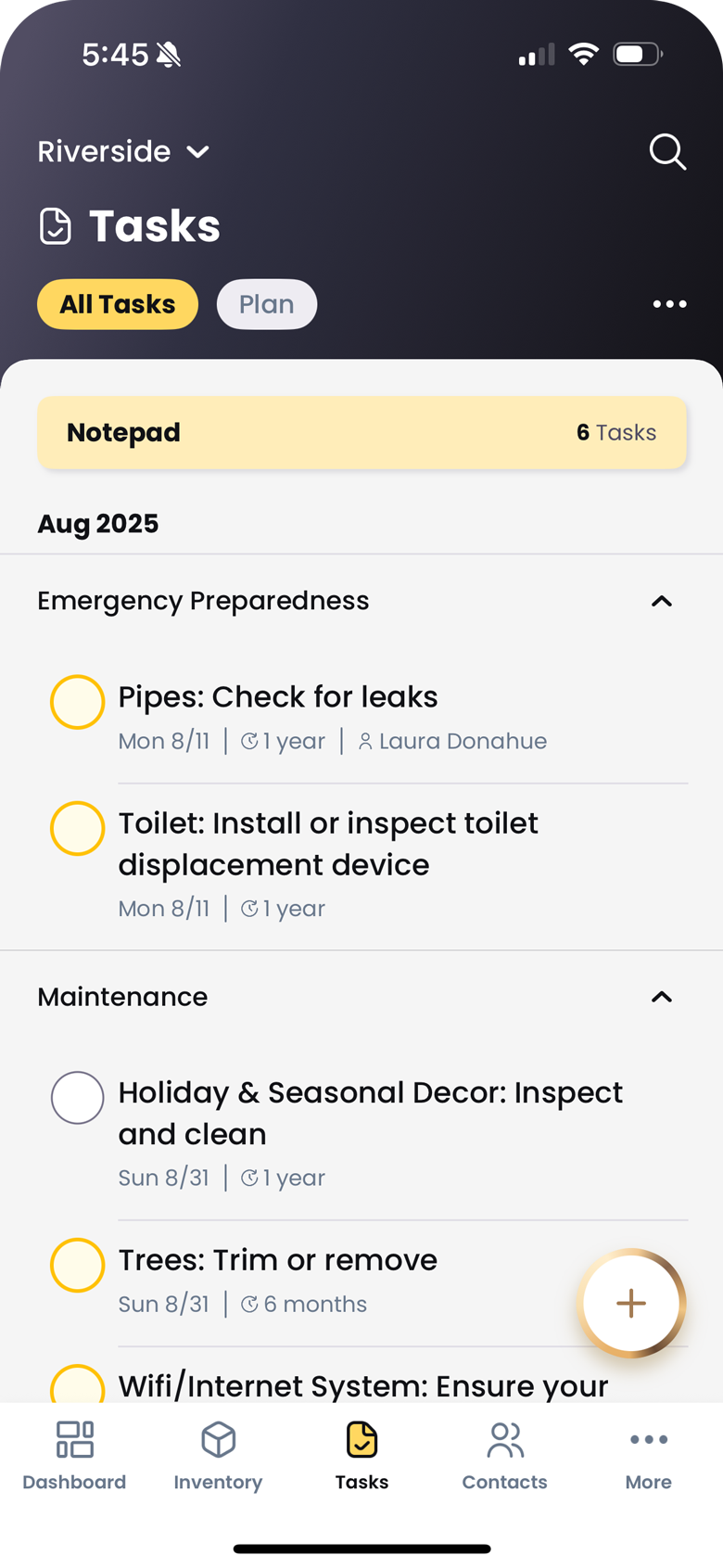The height and width of the screenshot is (1568, 723).
Task: Open the three-dot overflow menu
Action: (669, 304)
